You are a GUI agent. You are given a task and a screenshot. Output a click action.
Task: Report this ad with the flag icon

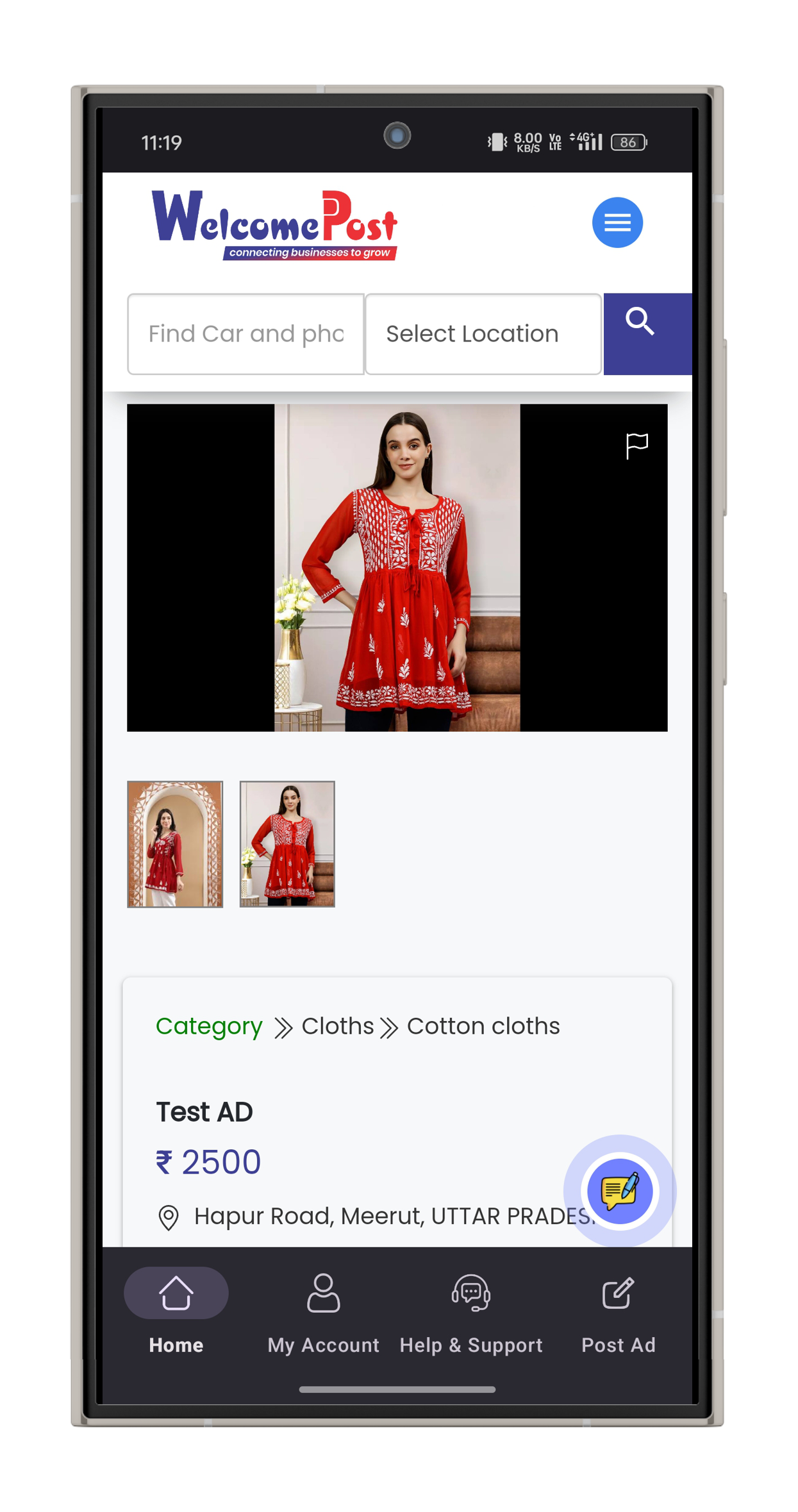[636, 445]
